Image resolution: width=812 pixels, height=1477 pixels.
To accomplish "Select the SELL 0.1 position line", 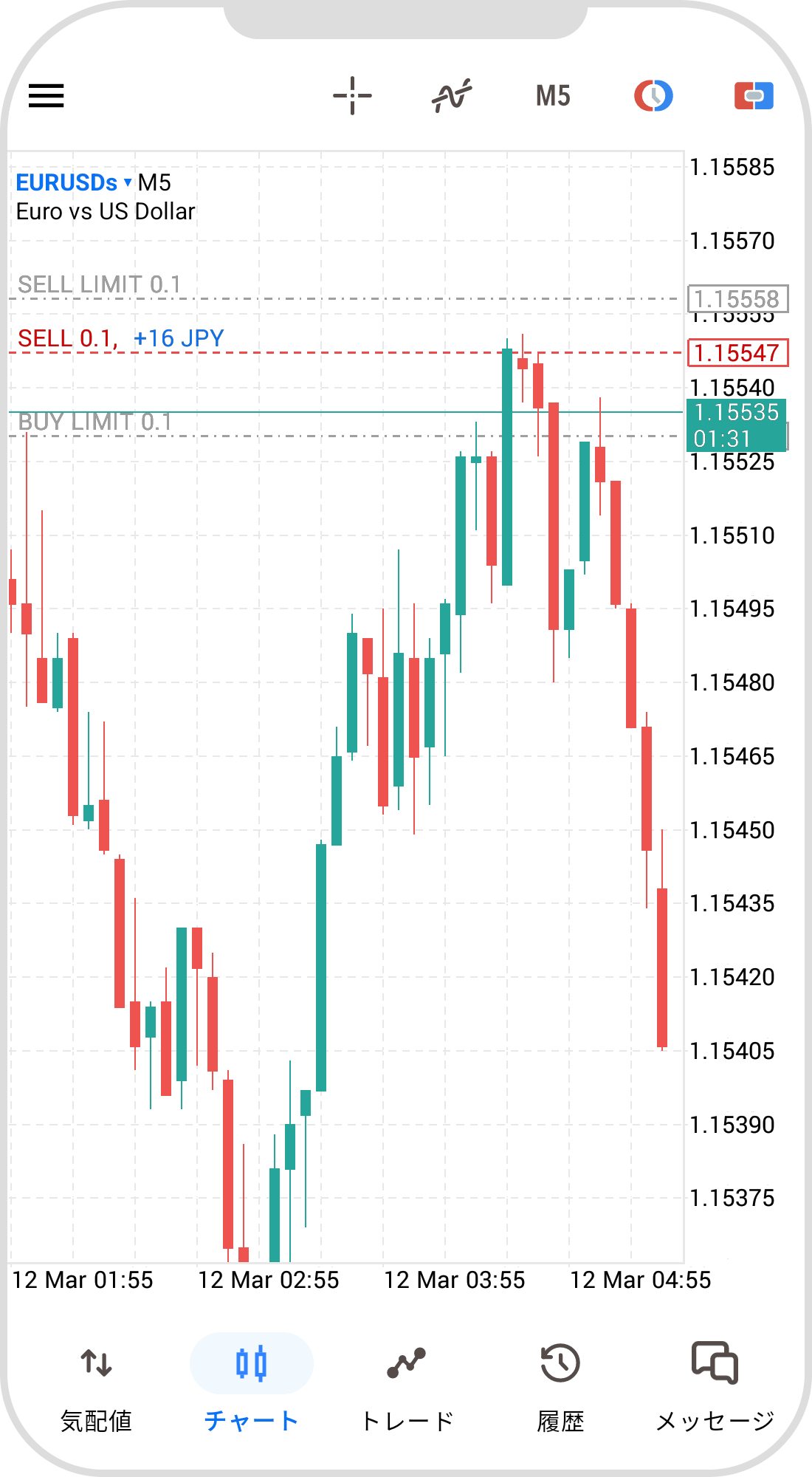I will [x=68, y=339].
